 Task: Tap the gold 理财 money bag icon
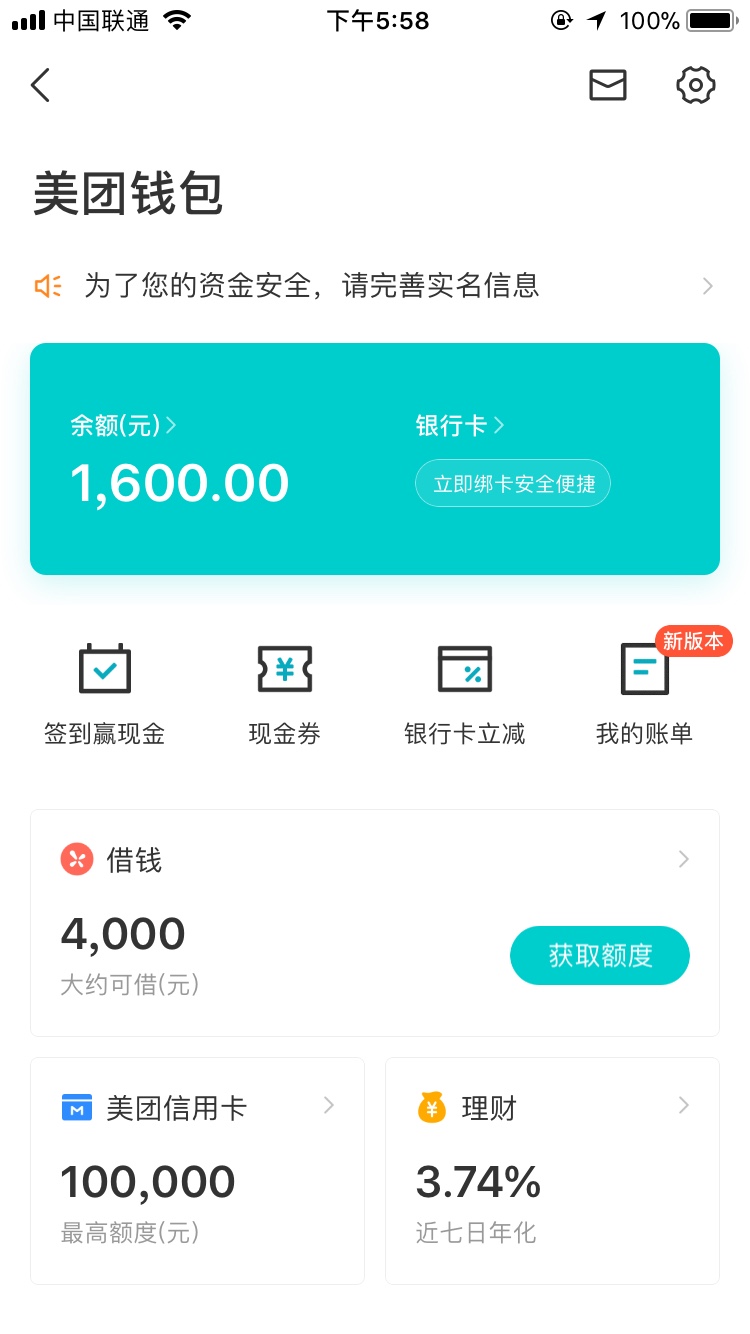(x=430, y=1106)
